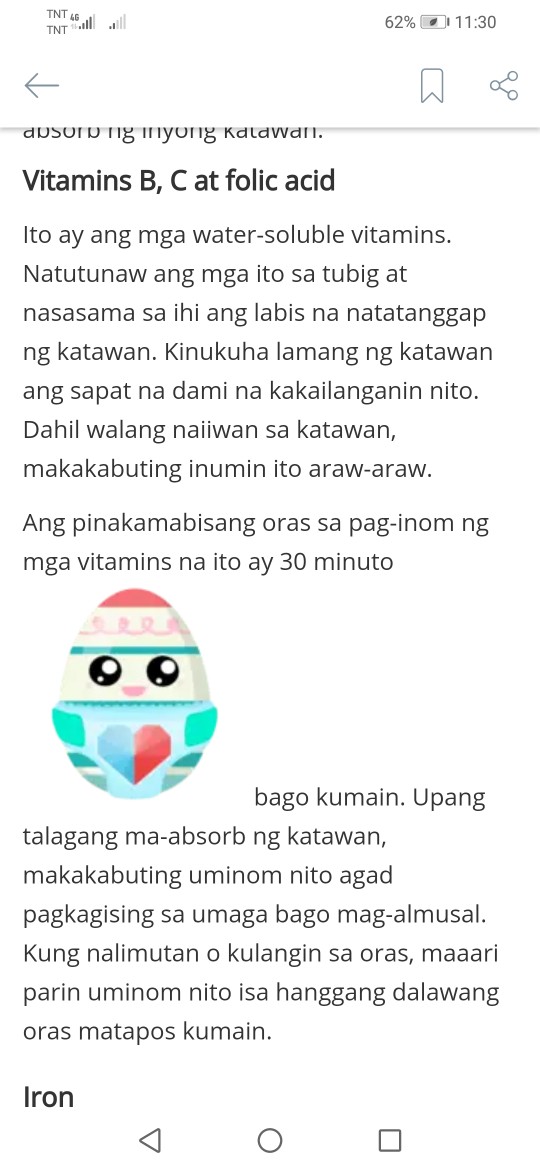Image resolution: width=540 pixels, height=1170 pixels.
Task: Tap the system back button
Action: 150,1139
